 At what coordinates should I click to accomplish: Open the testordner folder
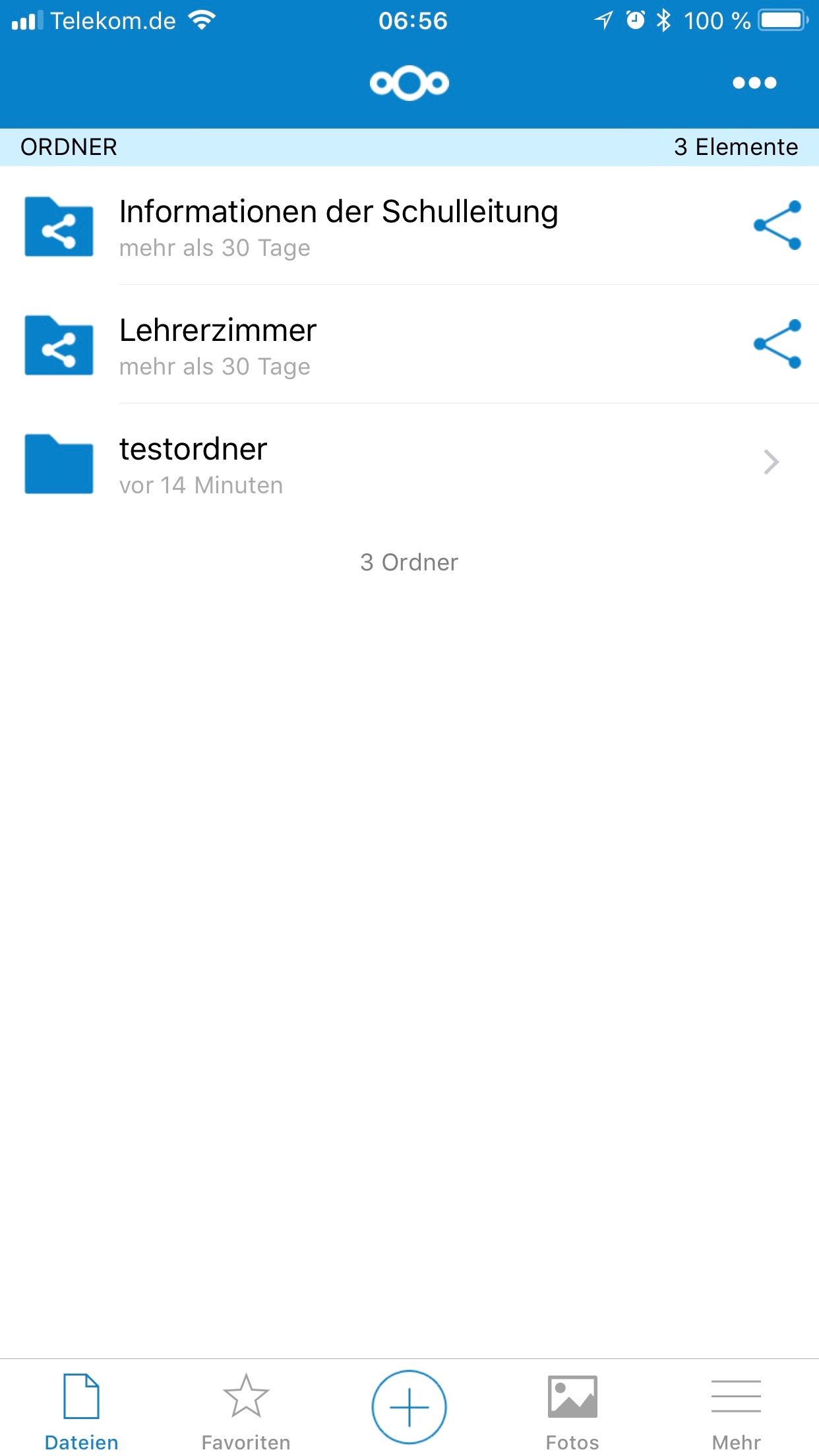194,464
